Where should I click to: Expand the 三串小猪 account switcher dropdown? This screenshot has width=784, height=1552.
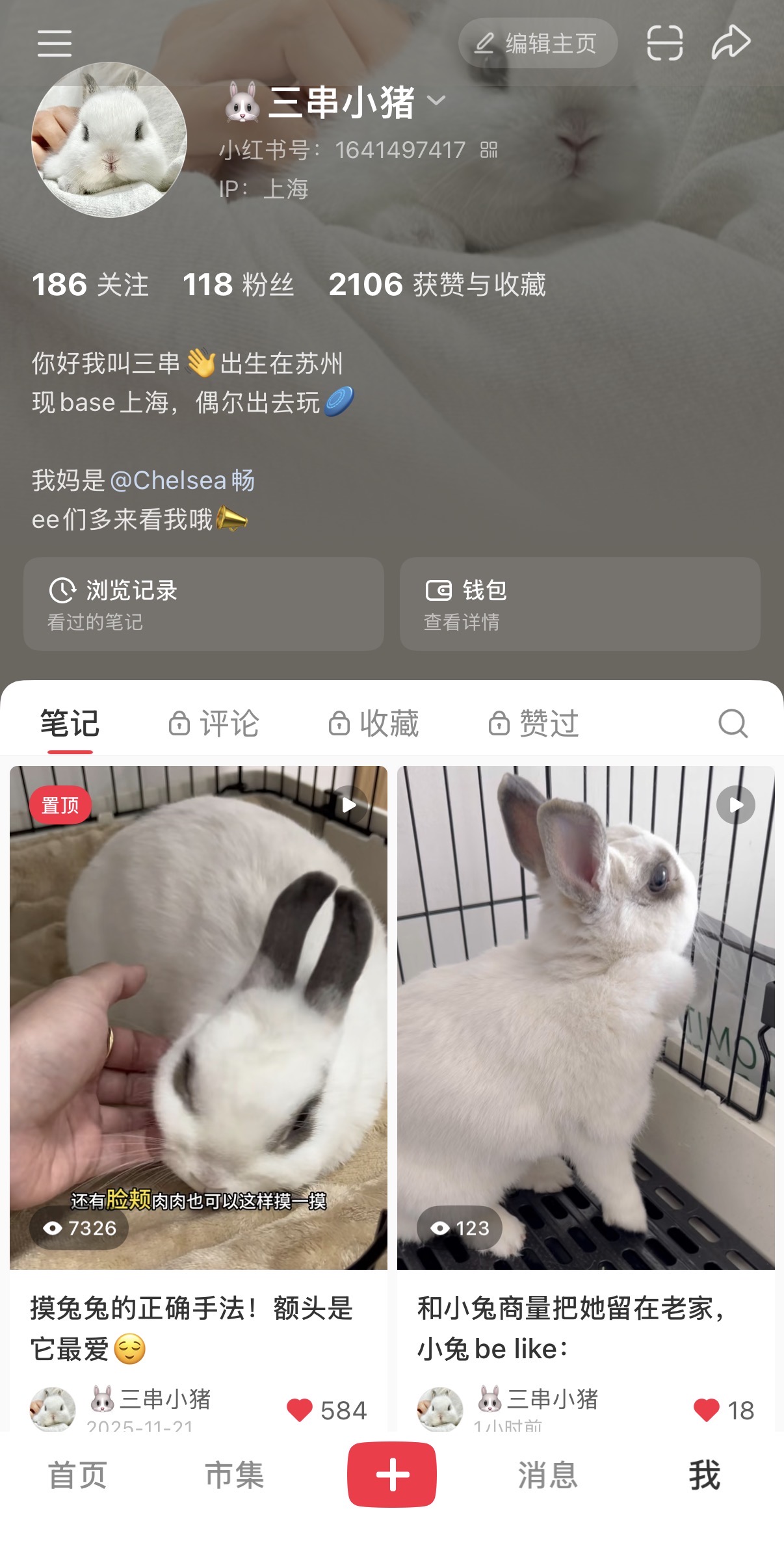[x=436, y=101]
